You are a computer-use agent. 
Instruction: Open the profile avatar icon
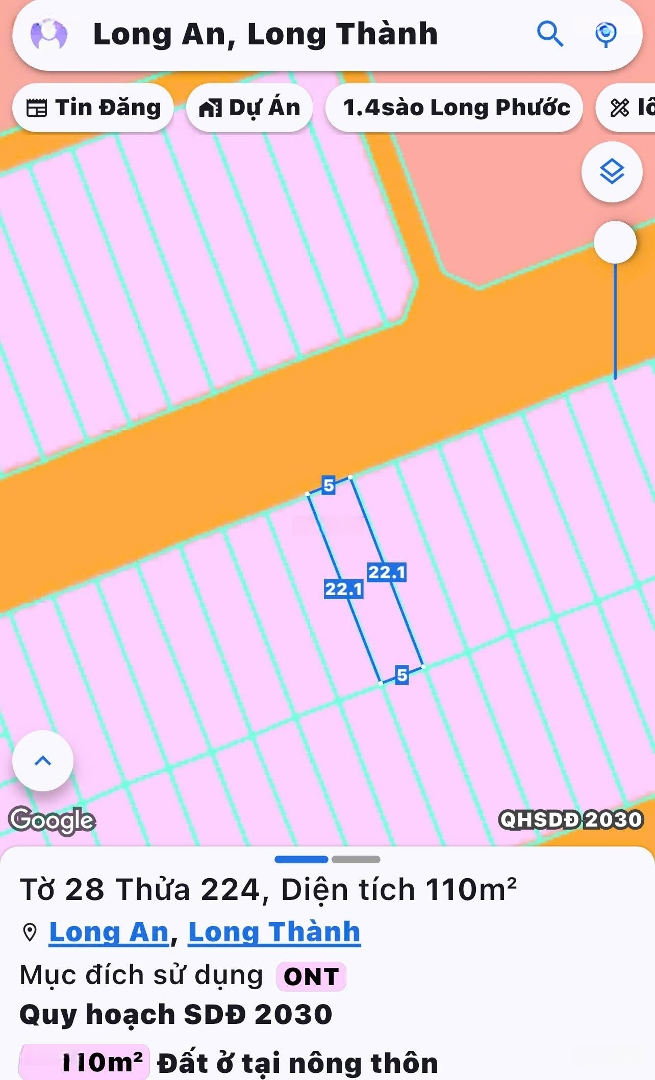point(48,35)
